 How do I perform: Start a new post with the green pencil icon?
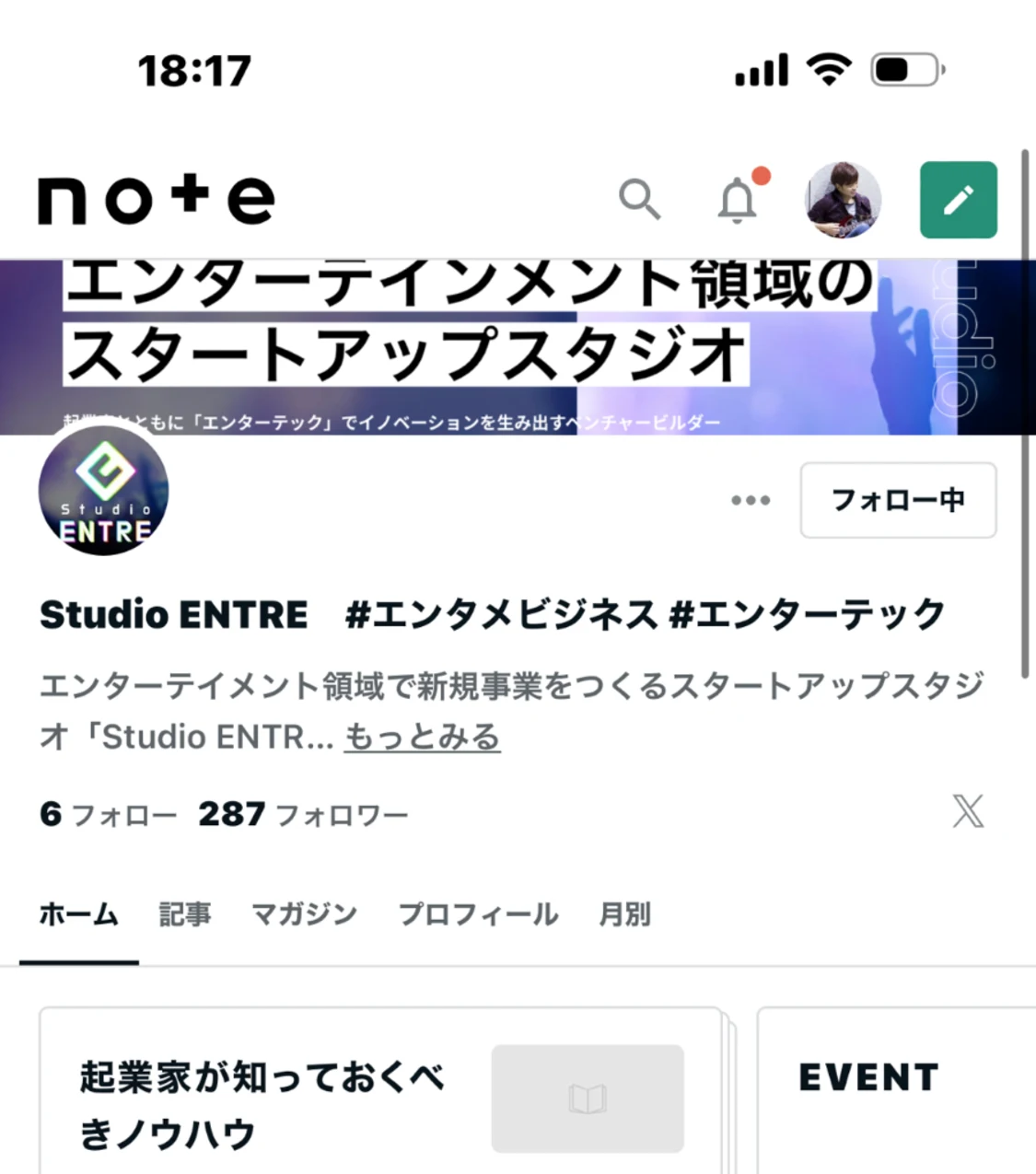[x=958, y=200]
